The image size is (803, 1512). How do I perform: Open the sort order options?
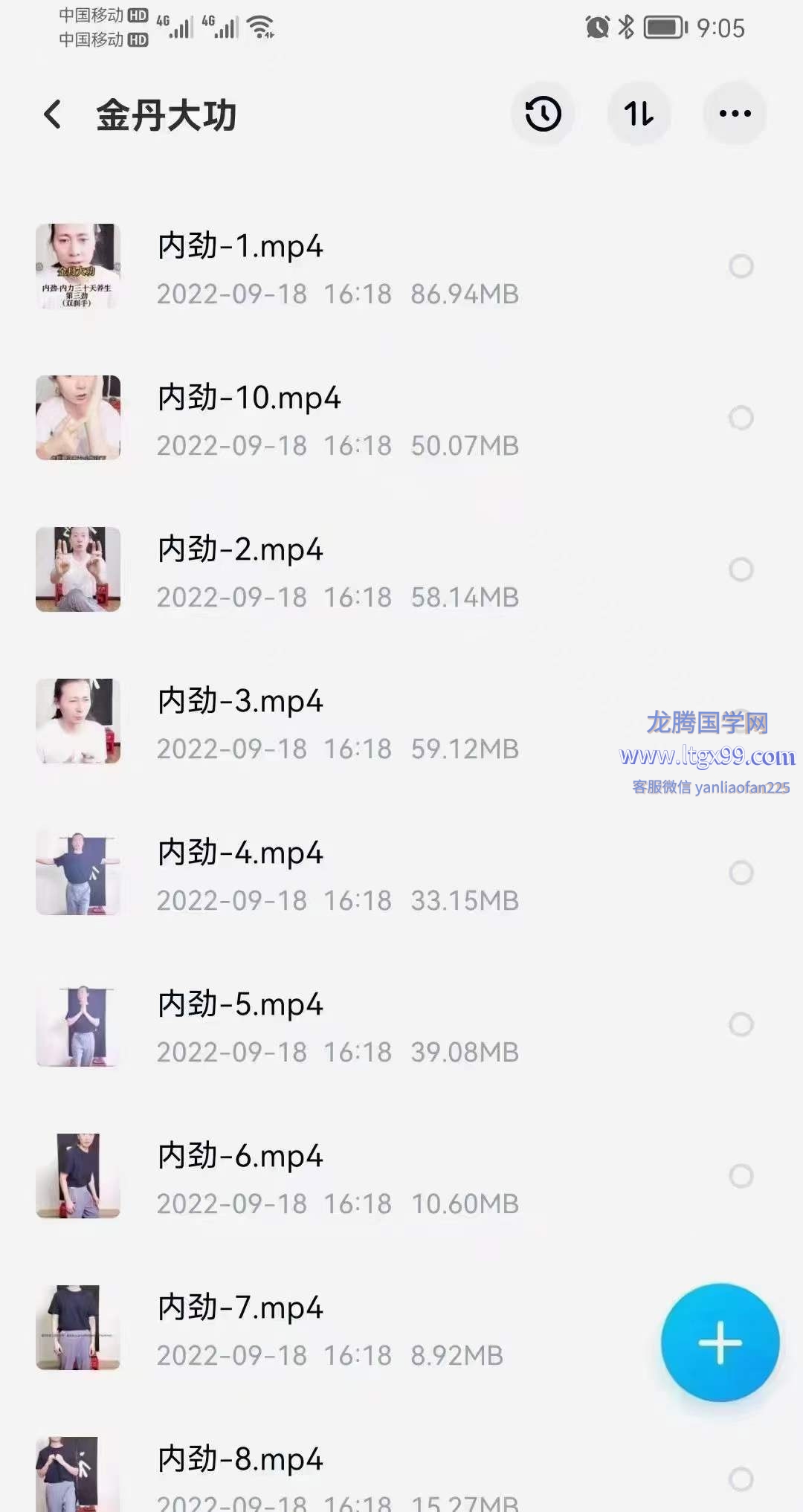pos(639,114)
